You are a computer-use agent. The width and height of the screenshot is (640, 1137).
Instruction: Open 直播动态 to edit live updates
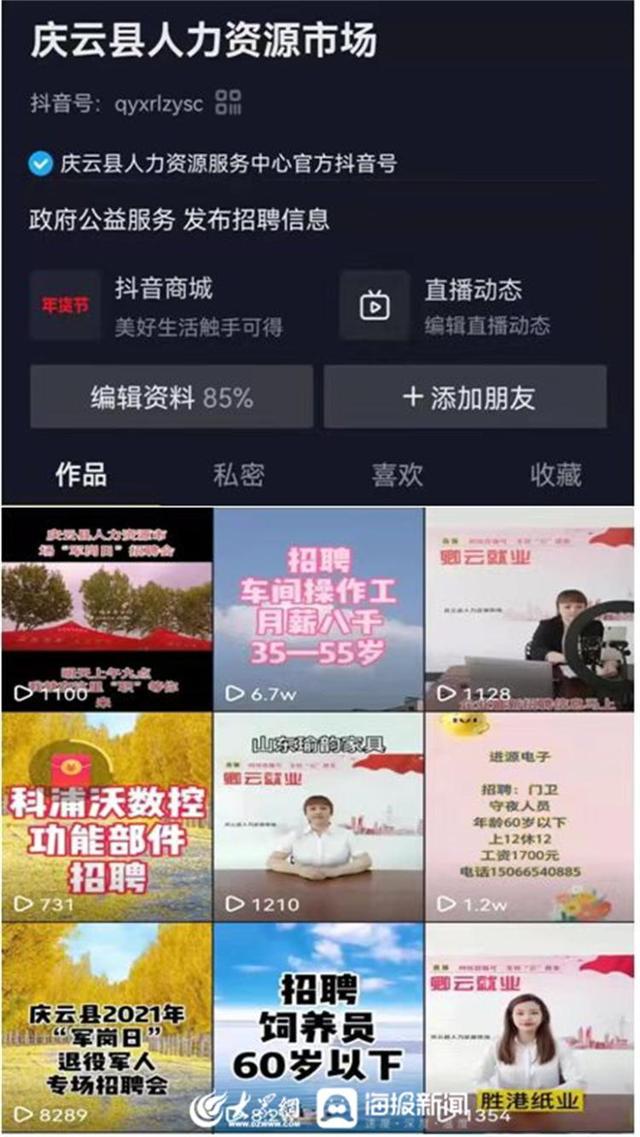(470, 305)
